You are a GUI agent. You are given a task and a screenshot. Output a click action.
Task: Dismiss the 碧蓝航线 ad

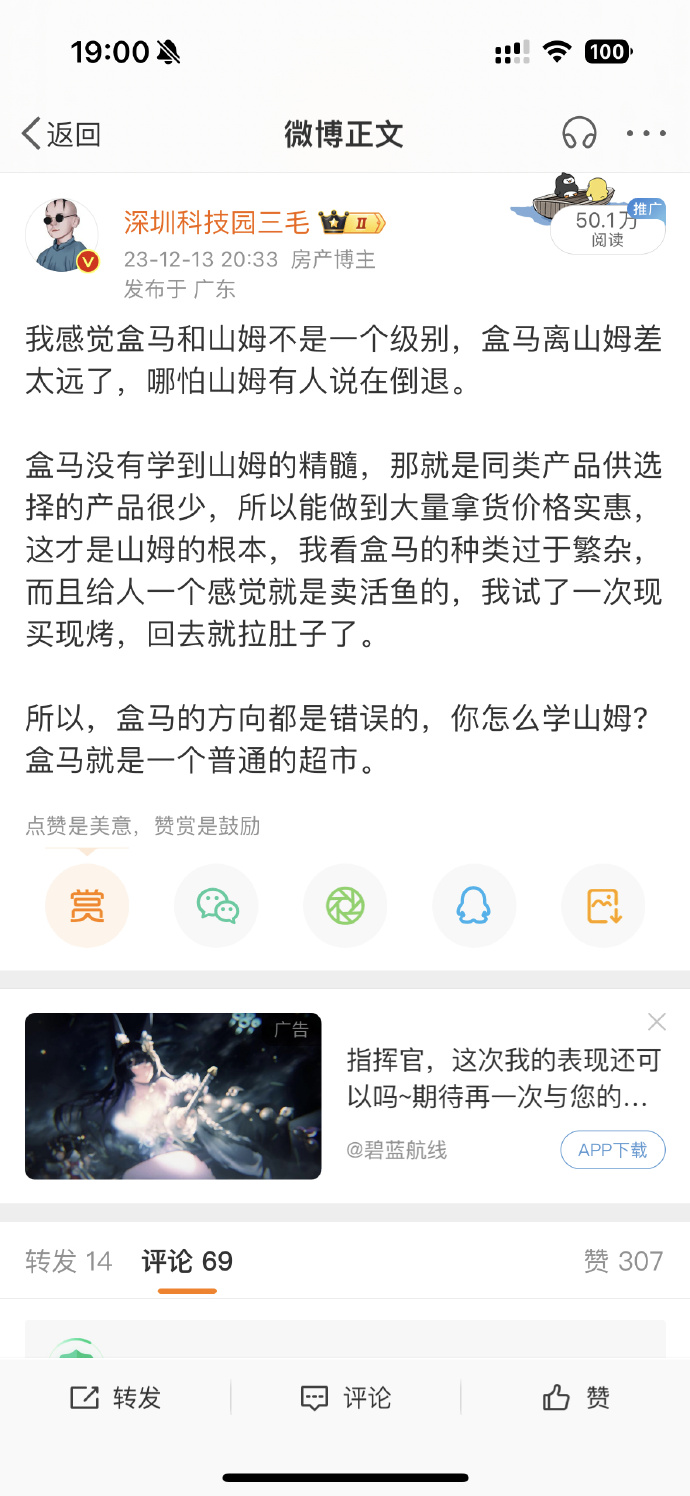(657, 1022)
